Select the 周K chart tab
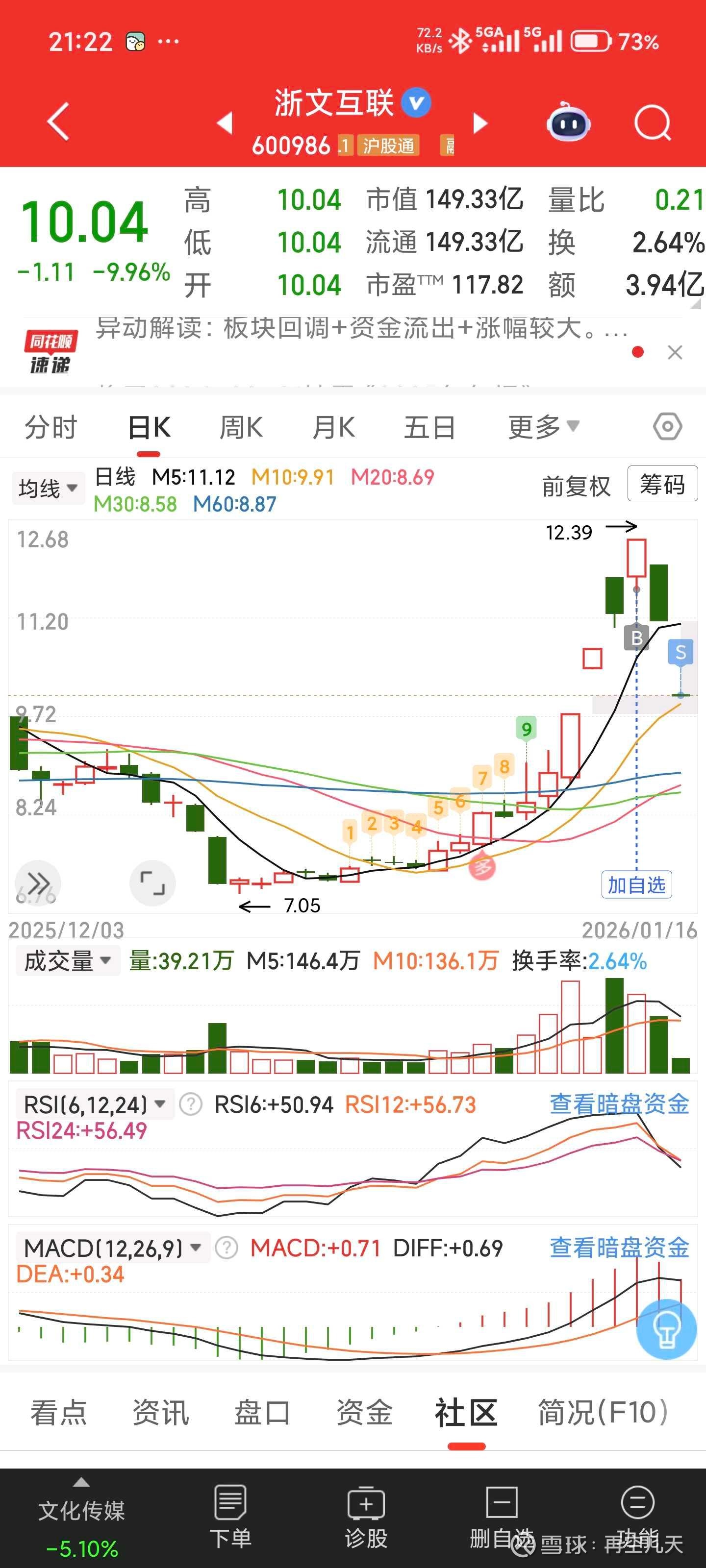This screenshot has width=706, height=1568. point(241,427)
